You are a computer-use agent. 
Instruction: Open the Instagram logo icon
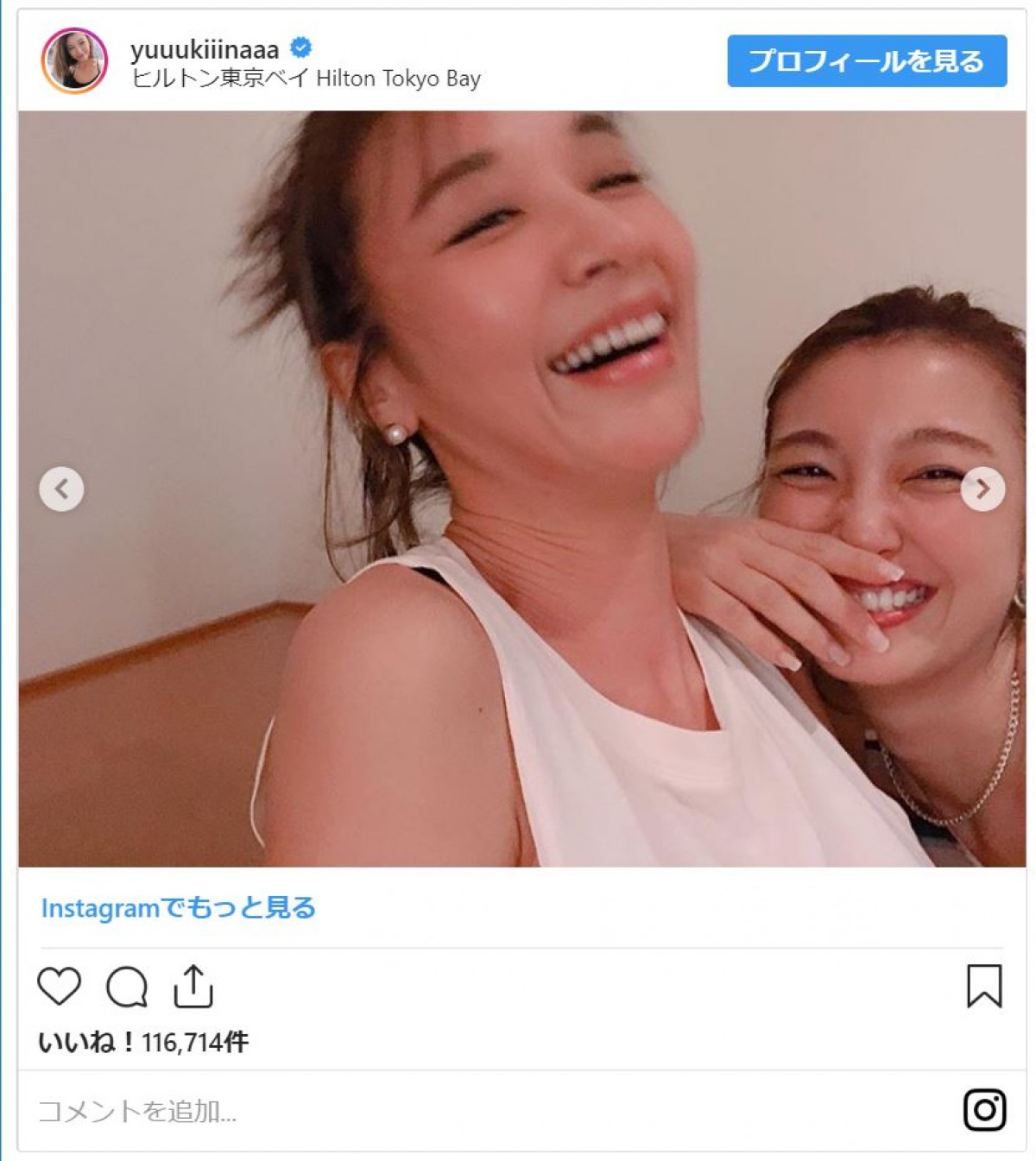click(x=984, y=1110)
